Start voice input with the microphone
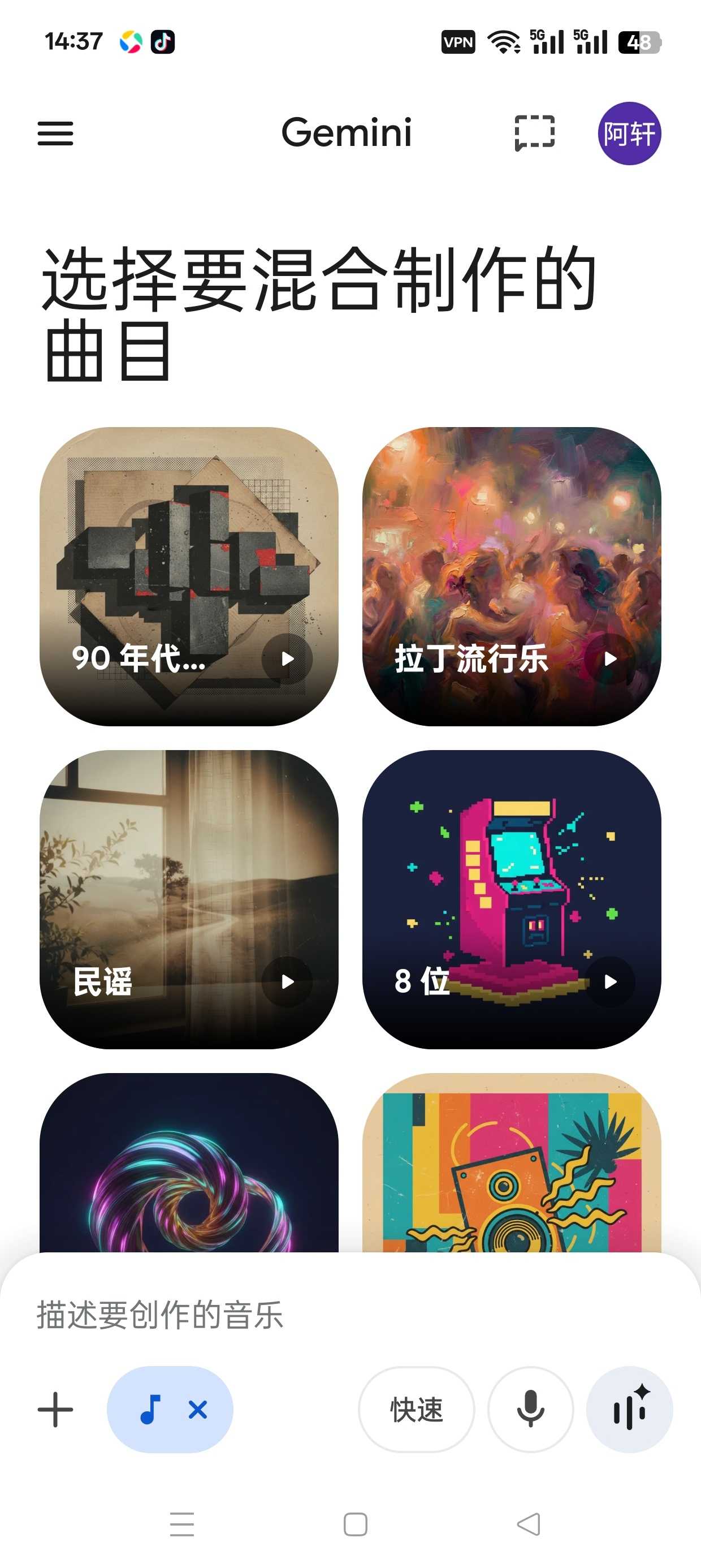The image size is (701, 1568). pyautogui.click(x=531, y=1409)
